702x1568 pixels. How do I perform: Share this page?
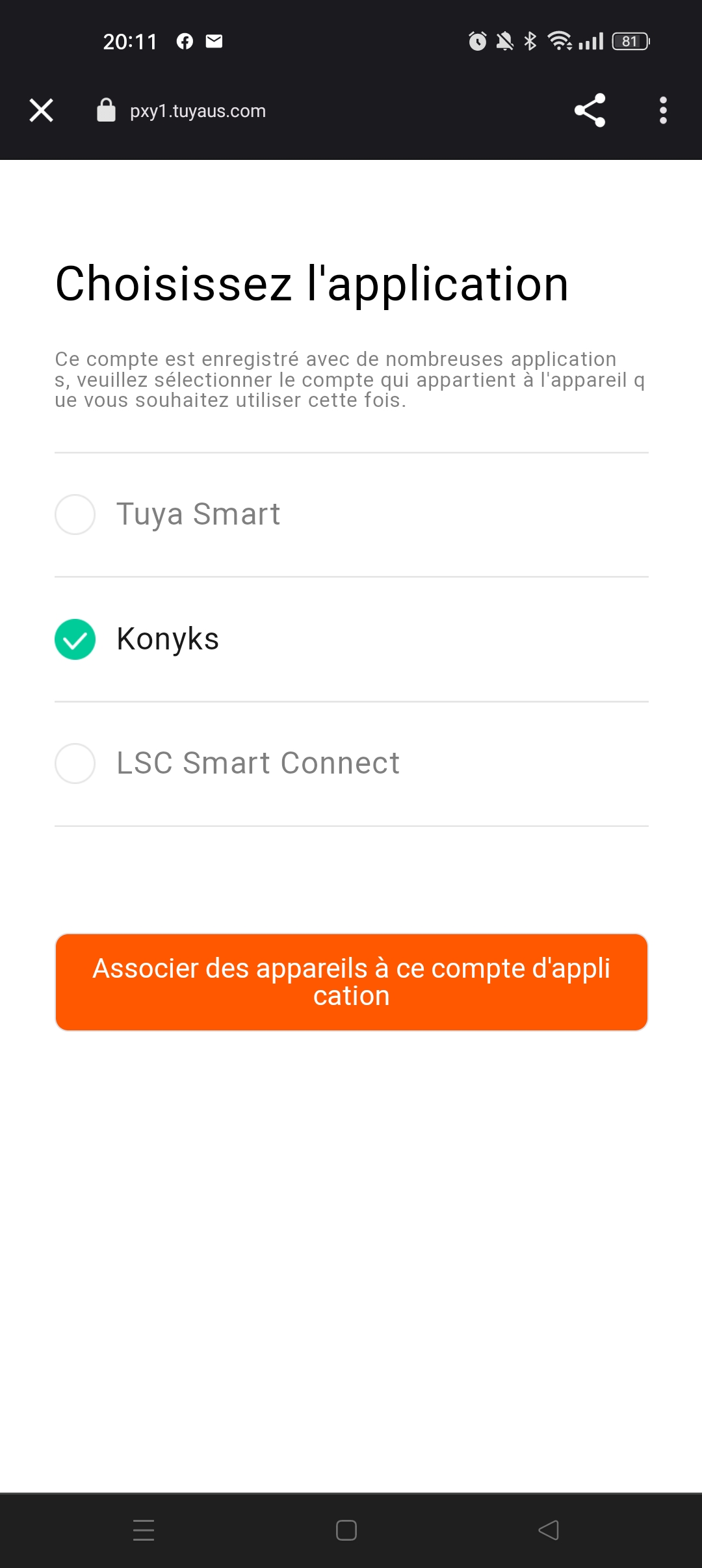590,111
